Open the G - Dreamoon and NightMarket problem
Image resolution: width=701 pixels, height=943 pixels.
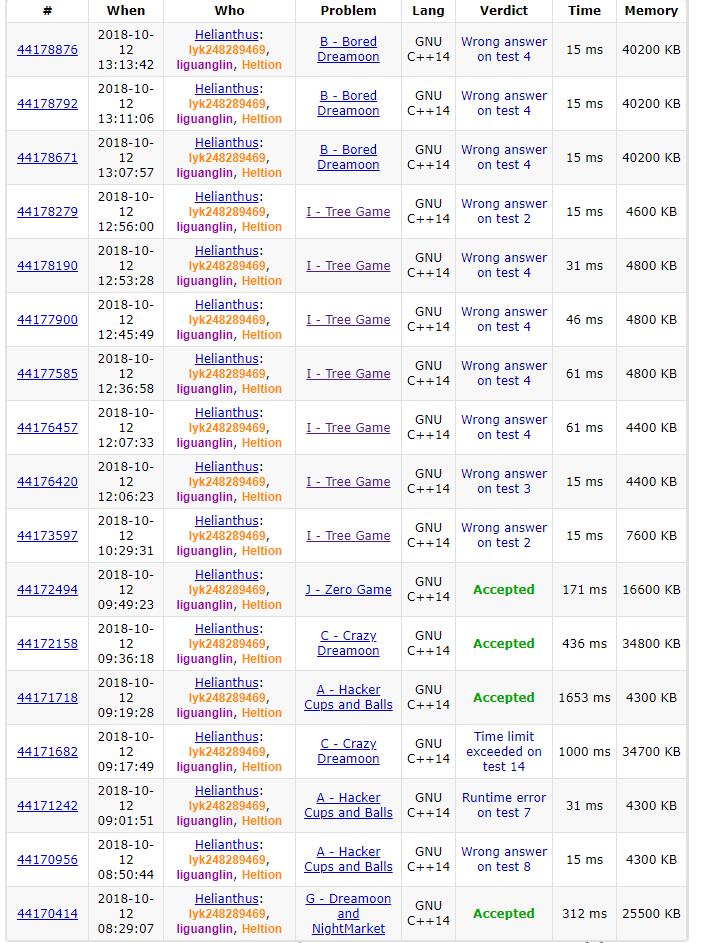coord(348,914)
